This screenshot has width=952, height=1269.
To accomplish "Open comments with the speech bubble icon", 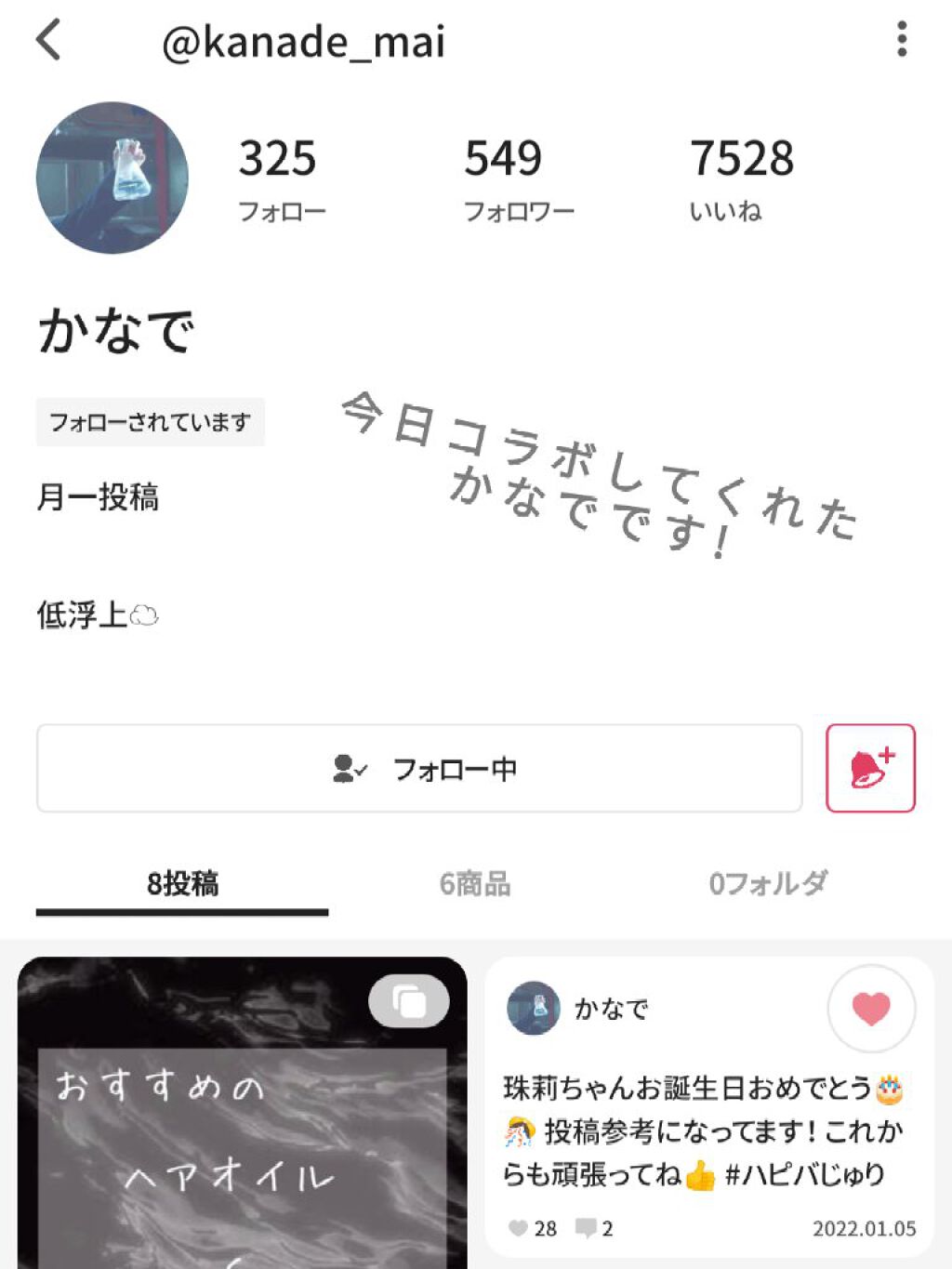I will point(588,1227).
